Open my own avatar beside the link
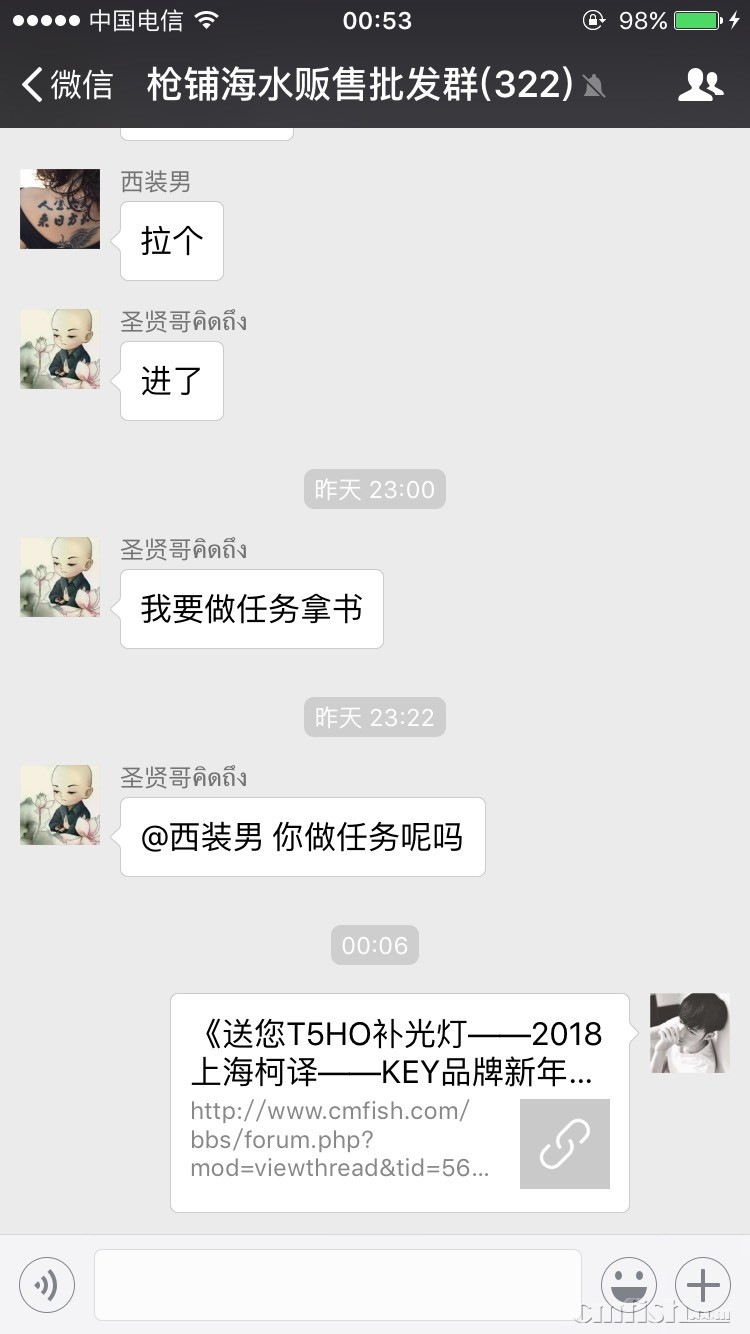Image resolution: width=750 pixels, height=1334 pixels. (689, 1033)
